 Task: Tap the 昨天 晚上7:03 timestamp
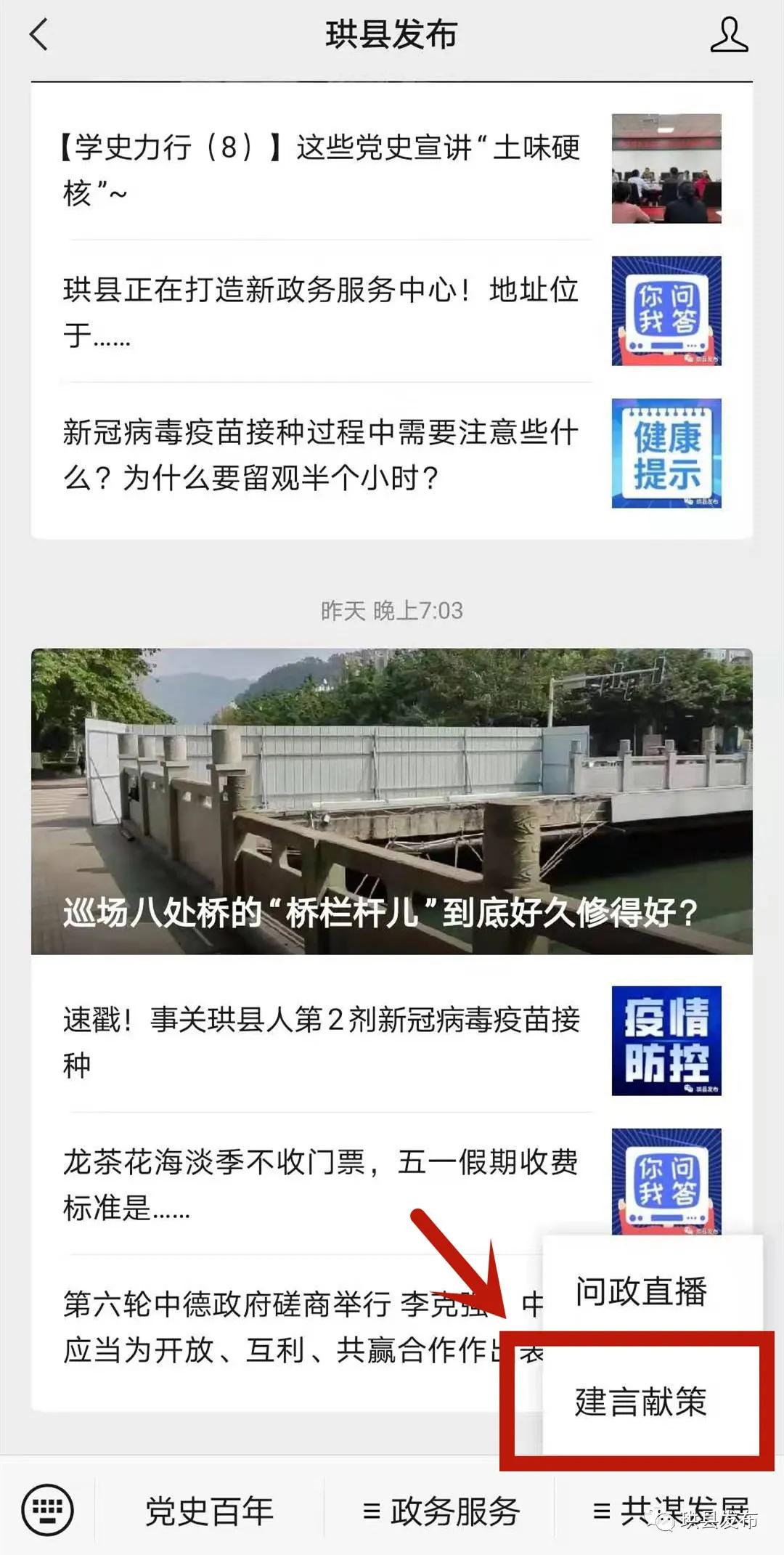coord(392,610)
